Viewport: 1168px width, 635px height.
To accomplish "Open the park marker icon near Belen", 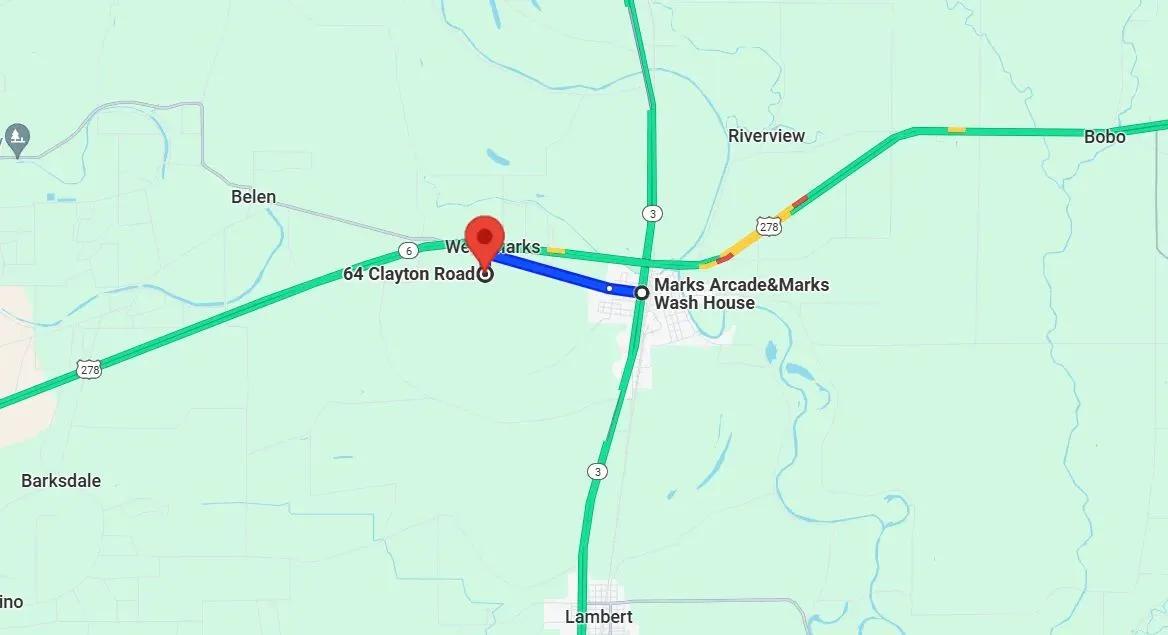I will 15,136.
